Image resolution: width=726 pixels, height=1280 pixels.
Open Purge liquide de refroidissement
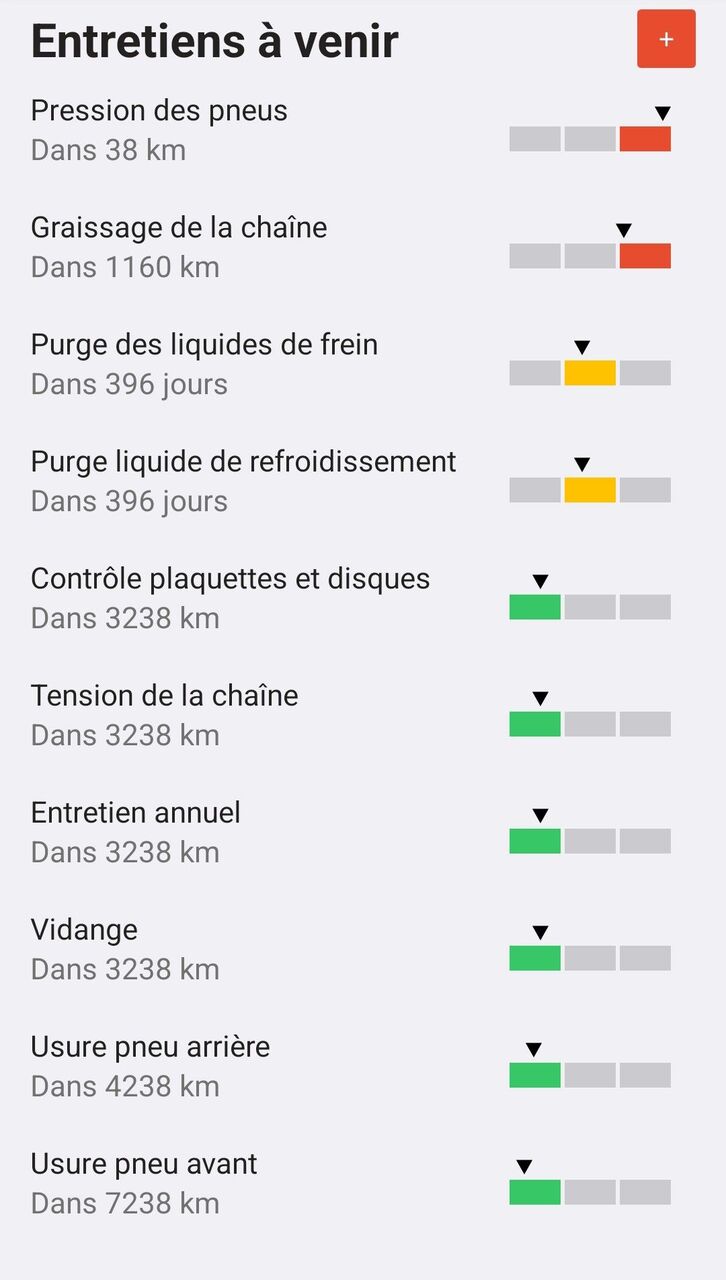(243, 481)
